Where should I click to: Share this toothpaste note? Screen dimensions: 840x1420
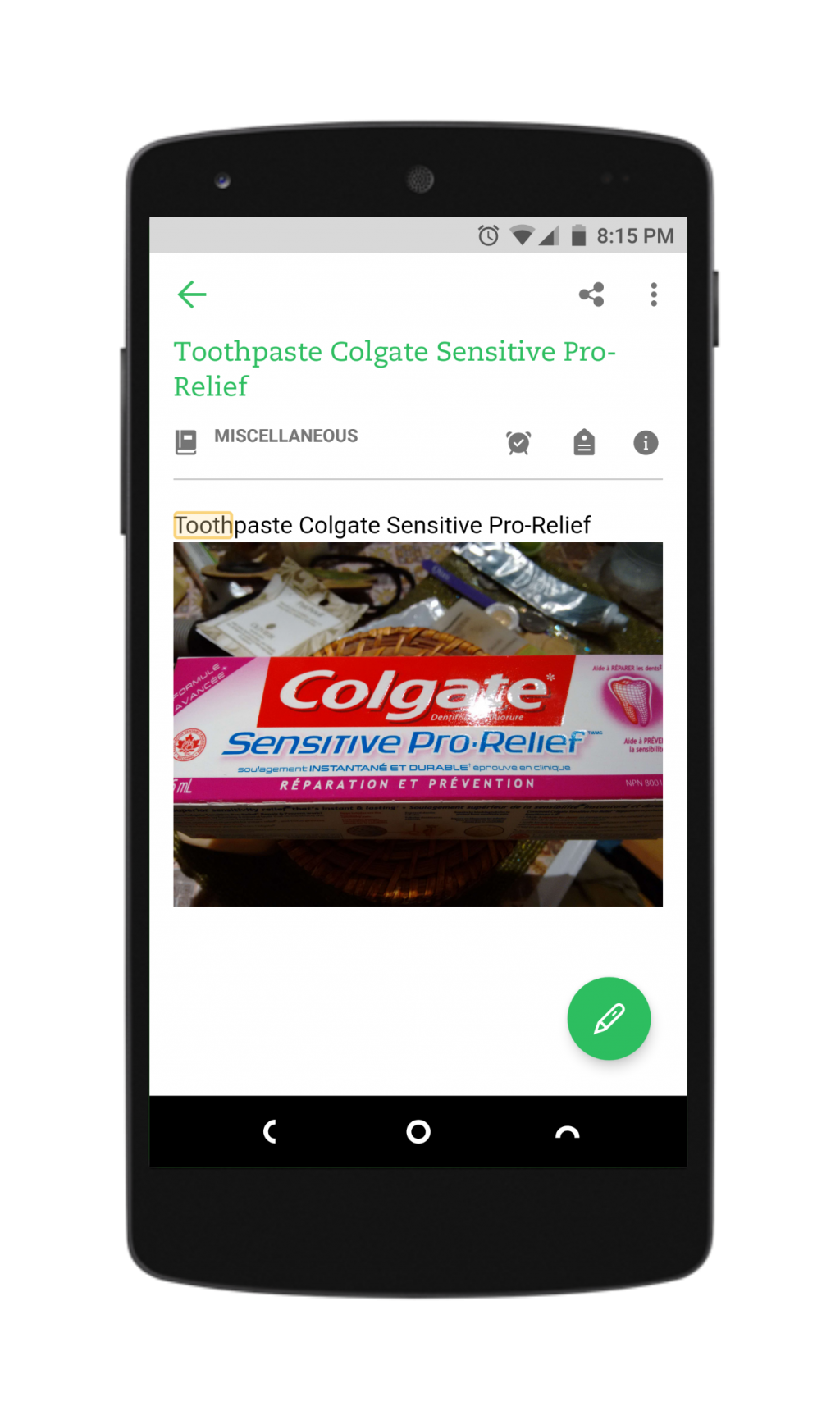(591, 295)
